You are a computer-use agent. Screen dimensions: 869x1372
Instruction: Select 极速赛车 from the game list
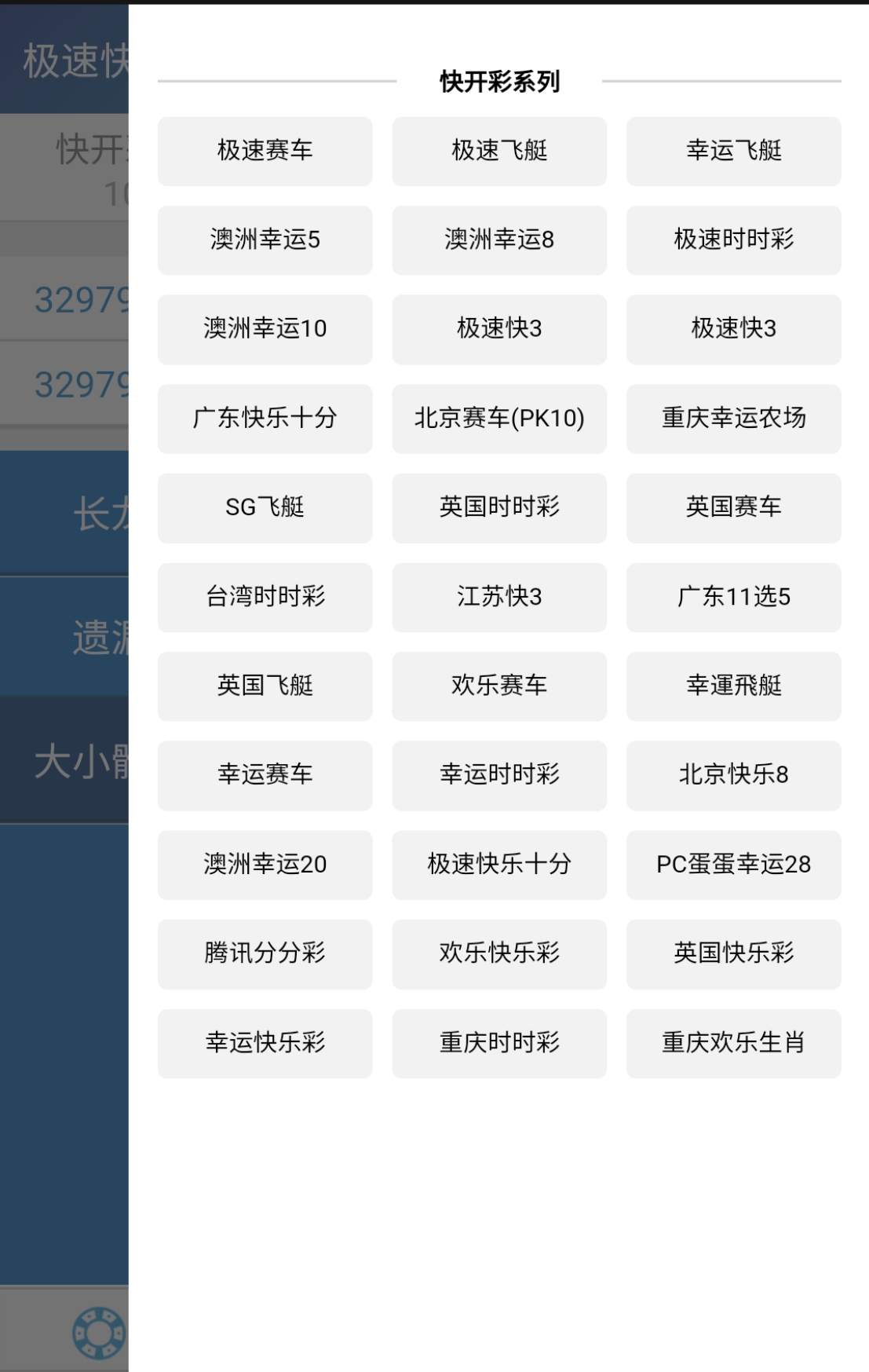click(x=265, y=151)
